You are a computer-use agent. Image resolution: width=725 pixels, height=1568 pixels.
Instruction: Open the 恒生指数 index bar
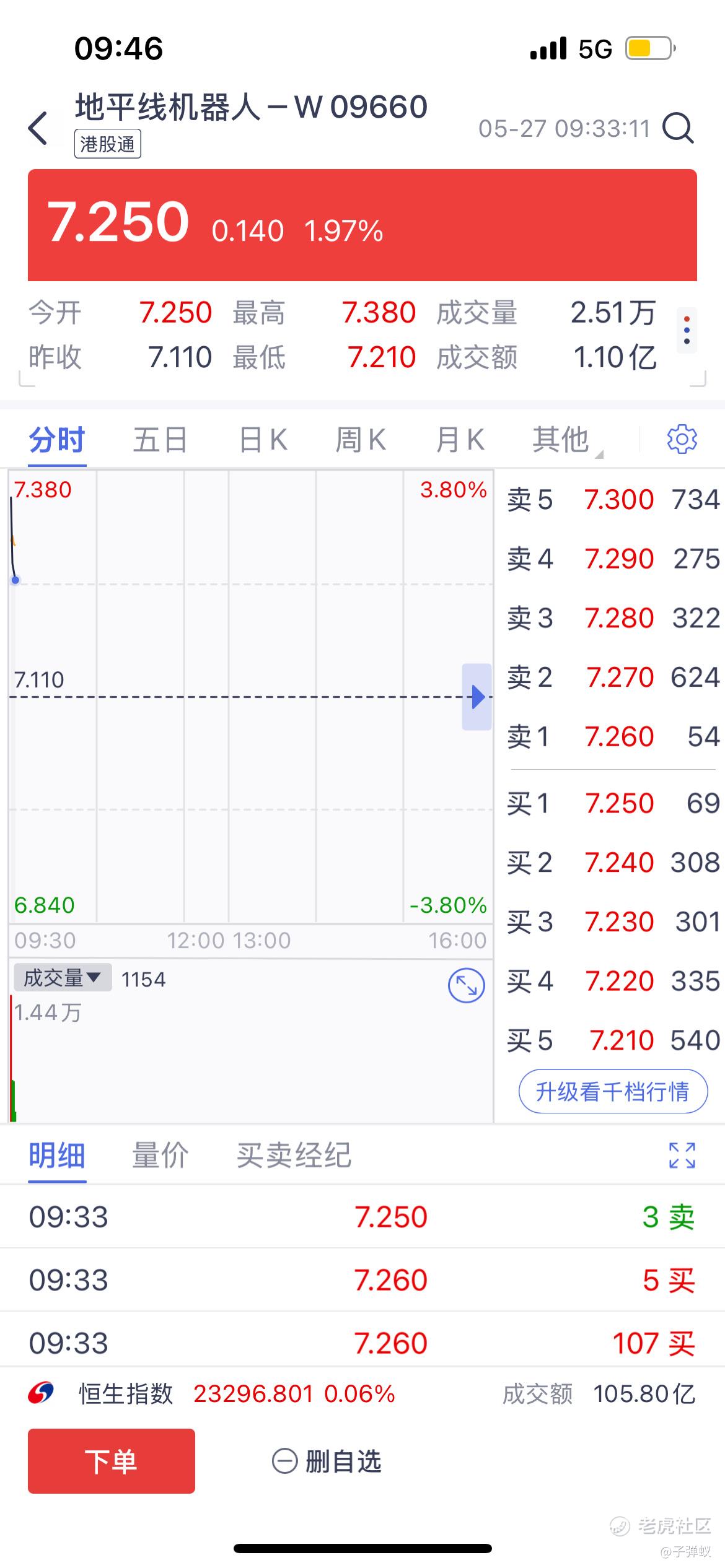pos(362,1394)
